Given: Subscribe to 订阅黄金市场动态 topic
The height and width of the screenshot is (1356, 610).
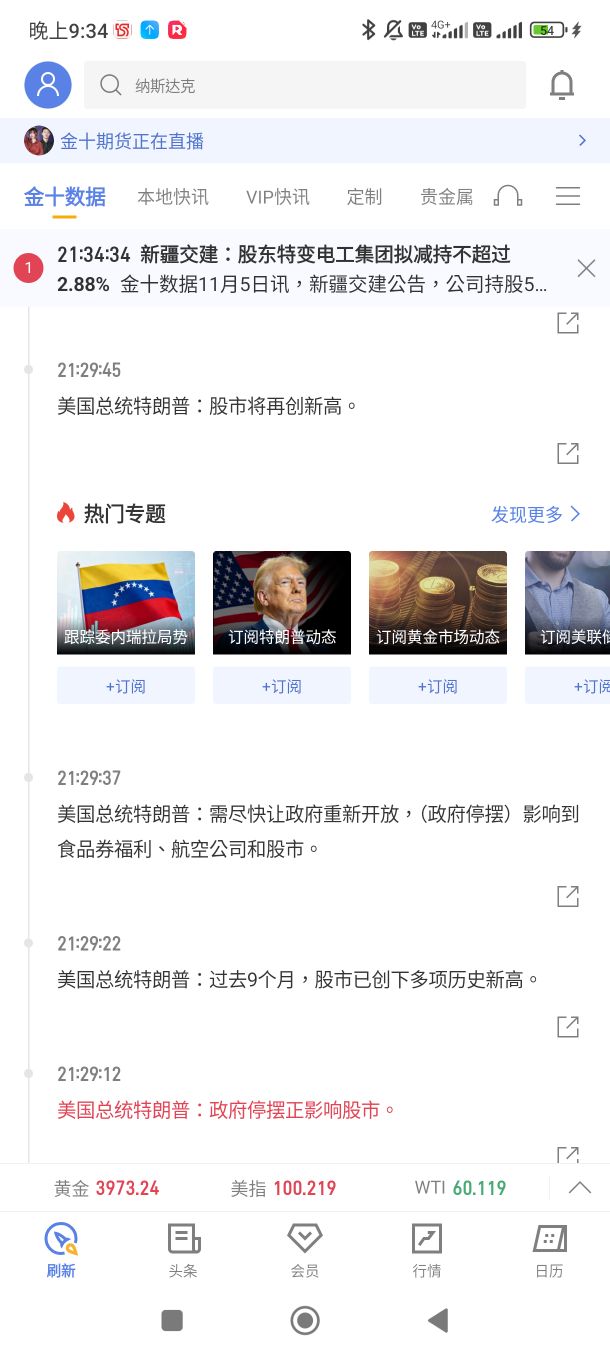Looking at the screenshot, I should (x=438, y=686).
